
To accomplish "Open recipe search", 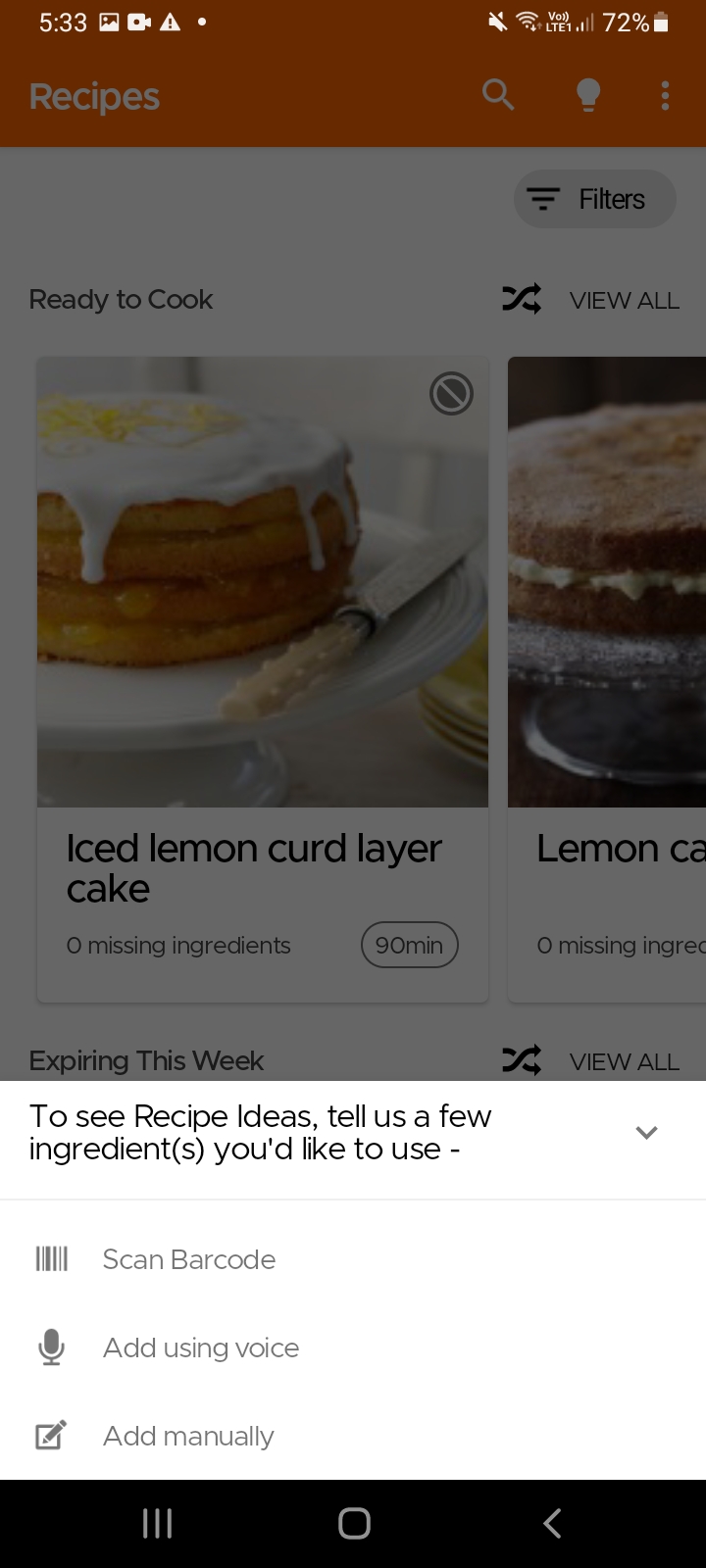I will coord(498,95).
